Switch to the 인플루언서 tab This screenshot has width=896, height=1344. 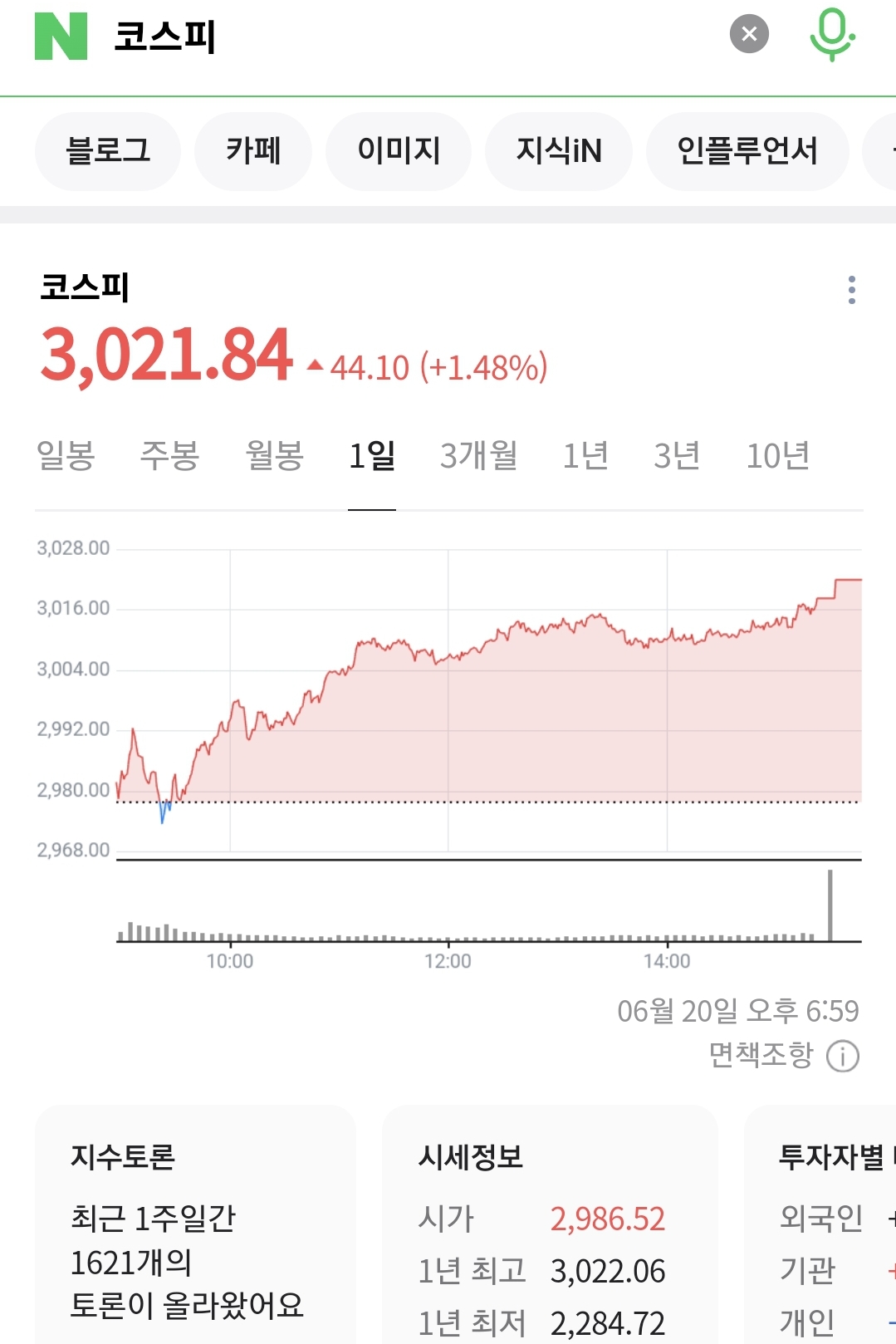(747, 151)
